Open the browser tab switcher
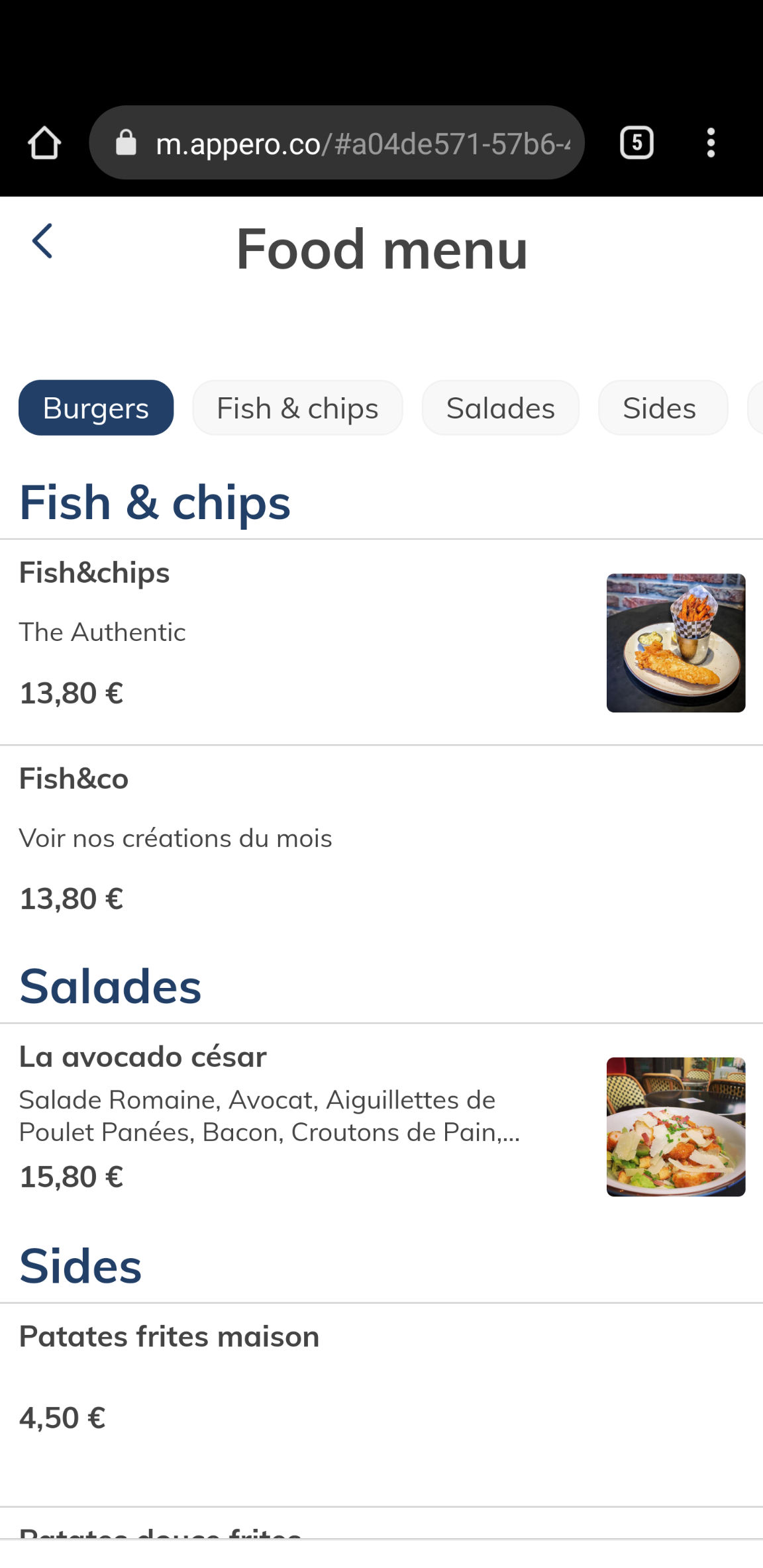 coord(636,143)
